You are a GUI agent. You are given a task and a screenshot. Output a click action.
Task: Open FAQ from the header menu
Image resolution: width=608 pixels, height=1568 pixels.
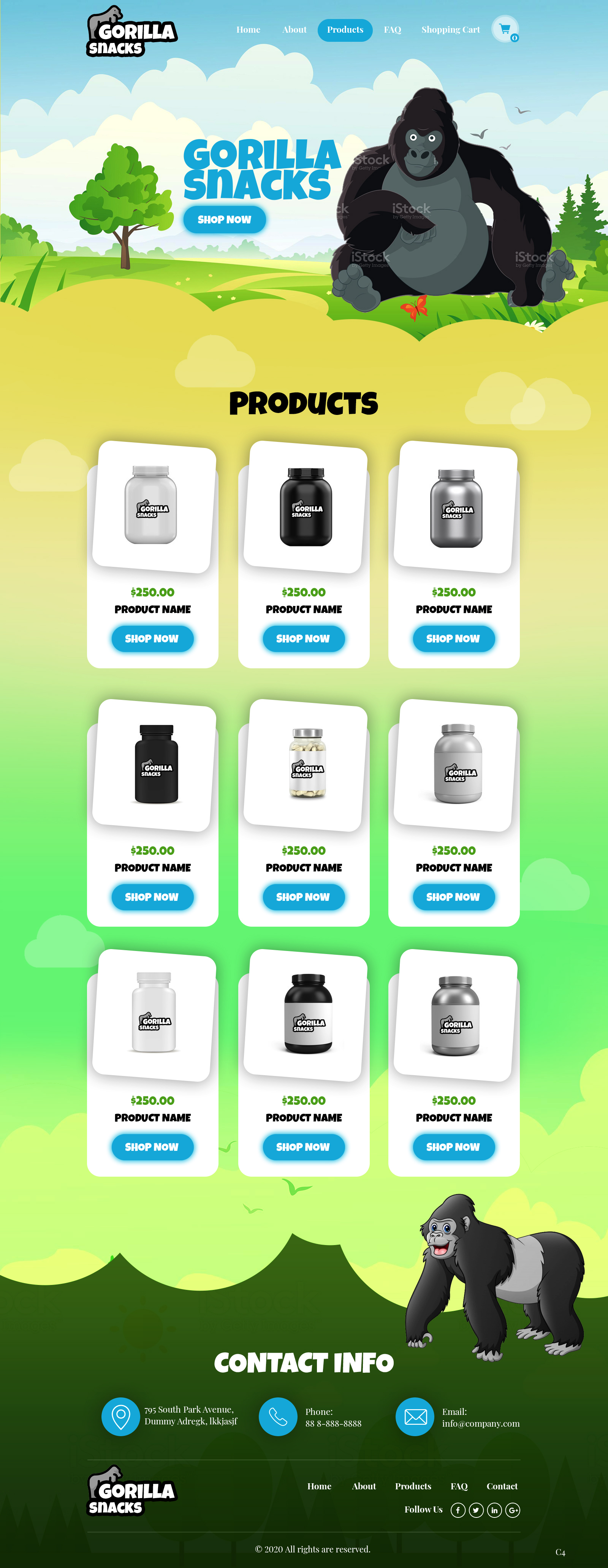(392, 30)
